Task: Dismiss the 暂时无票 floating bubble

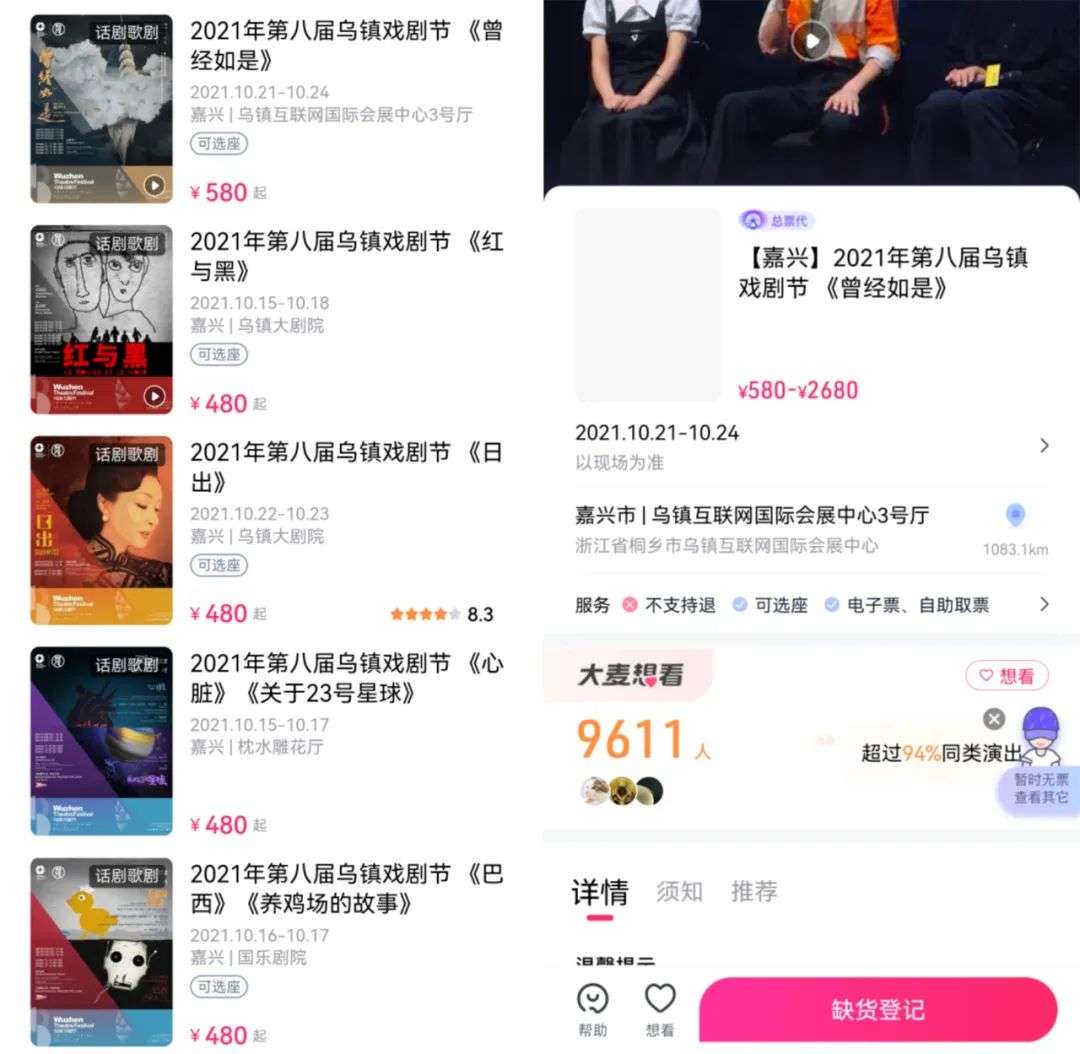Action: click(993, 719)
